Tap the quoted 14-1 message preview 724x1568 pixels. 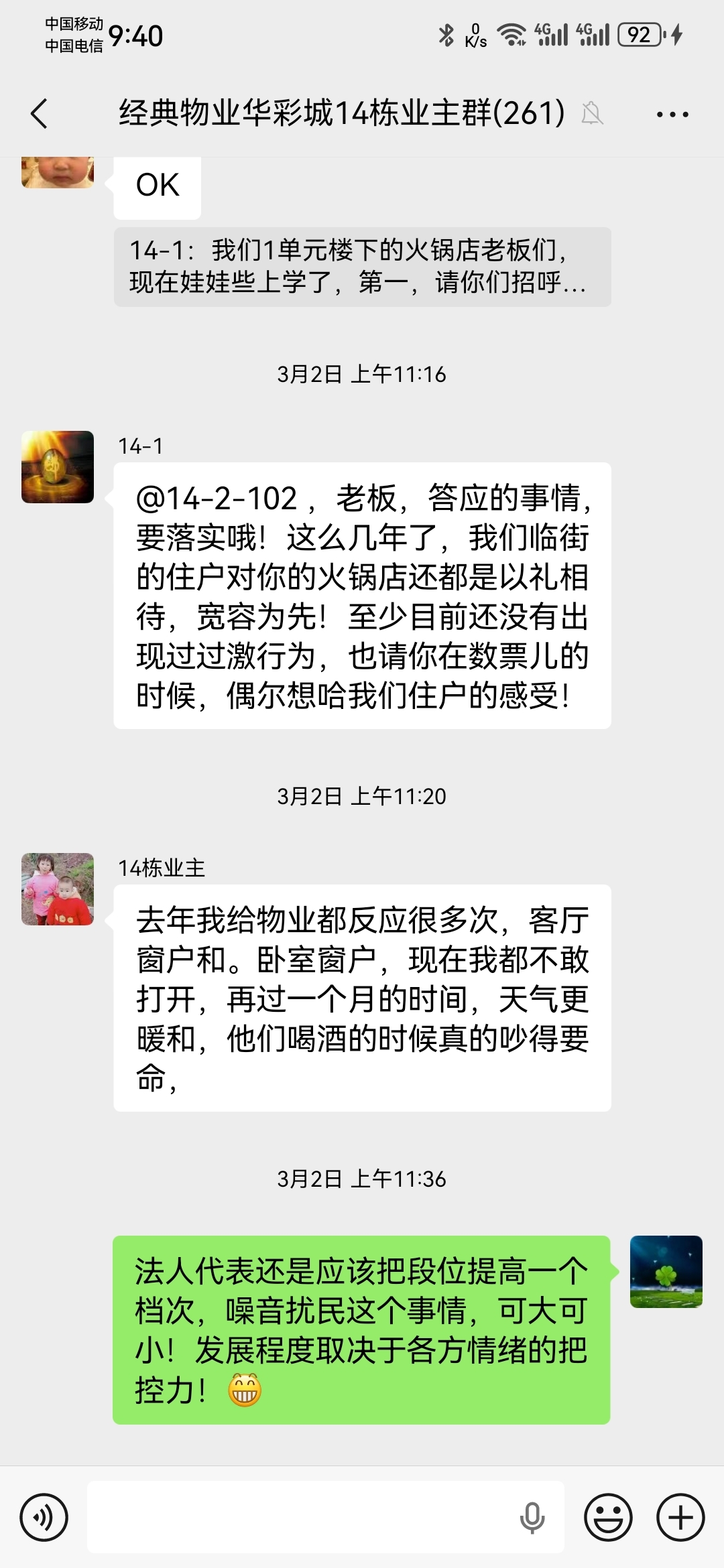click(x=362, y=267)
